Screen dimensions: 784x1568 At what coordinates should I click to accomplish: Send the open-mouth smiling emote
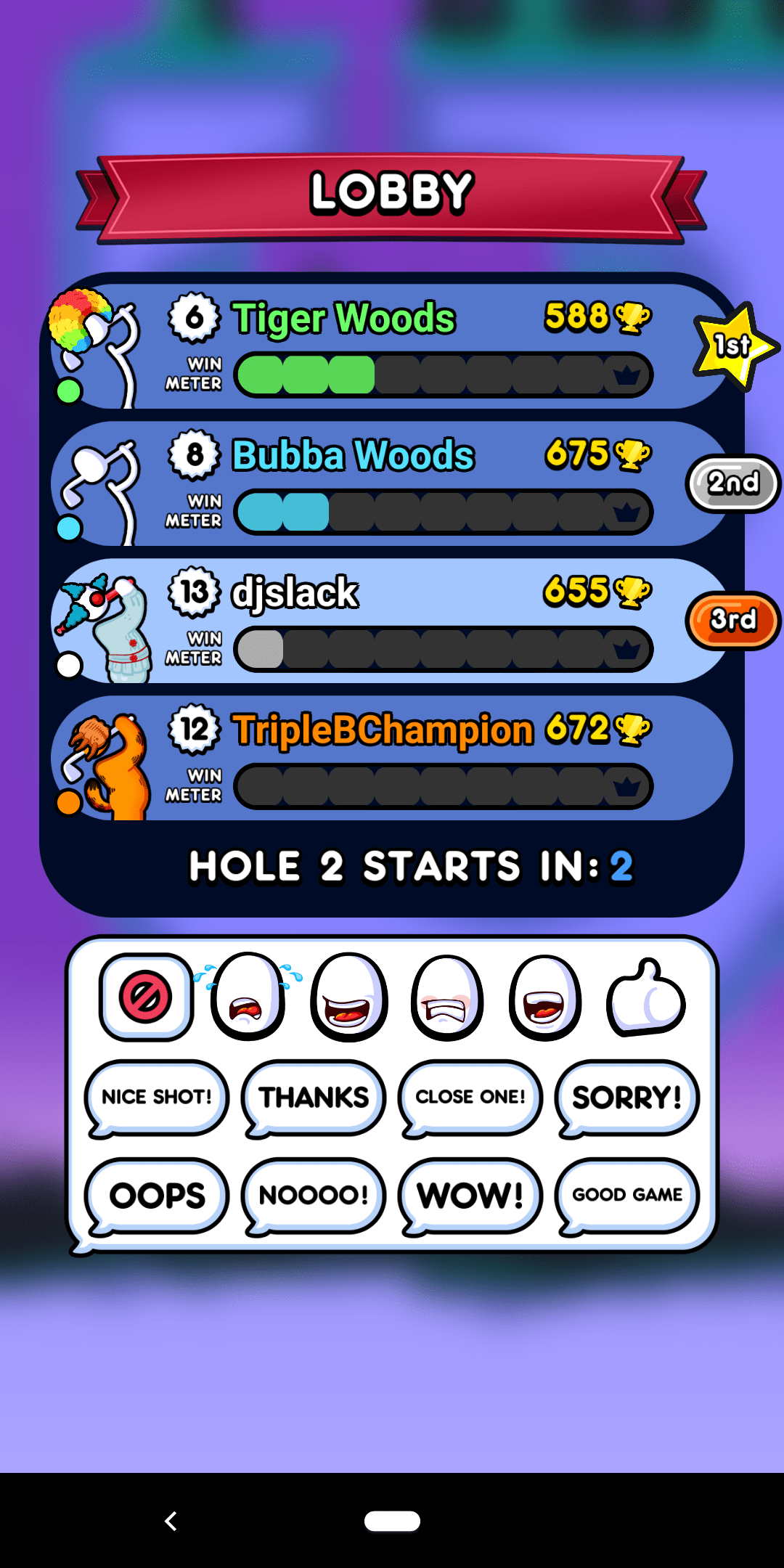(545, 997)
